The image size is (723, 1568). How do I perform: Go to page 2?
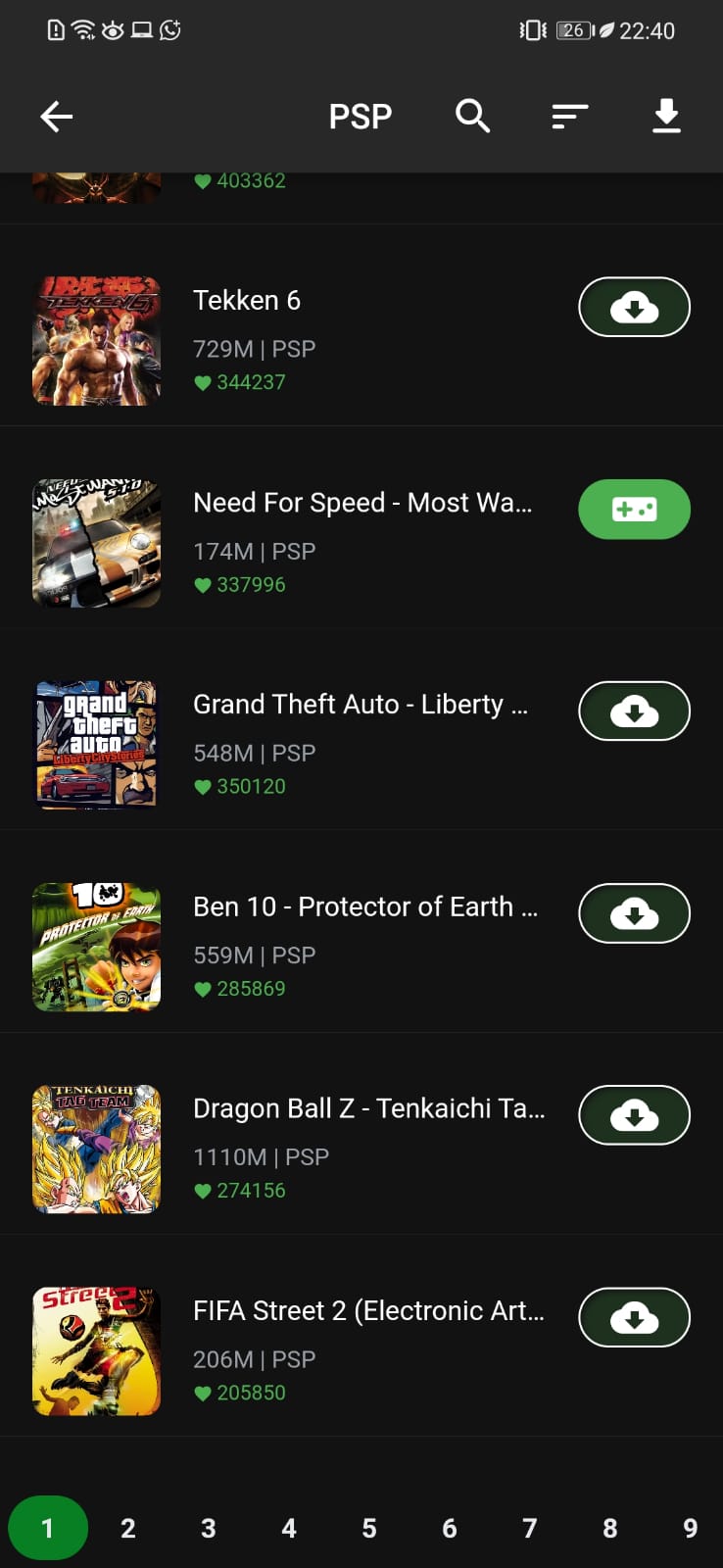[128, 1529]
